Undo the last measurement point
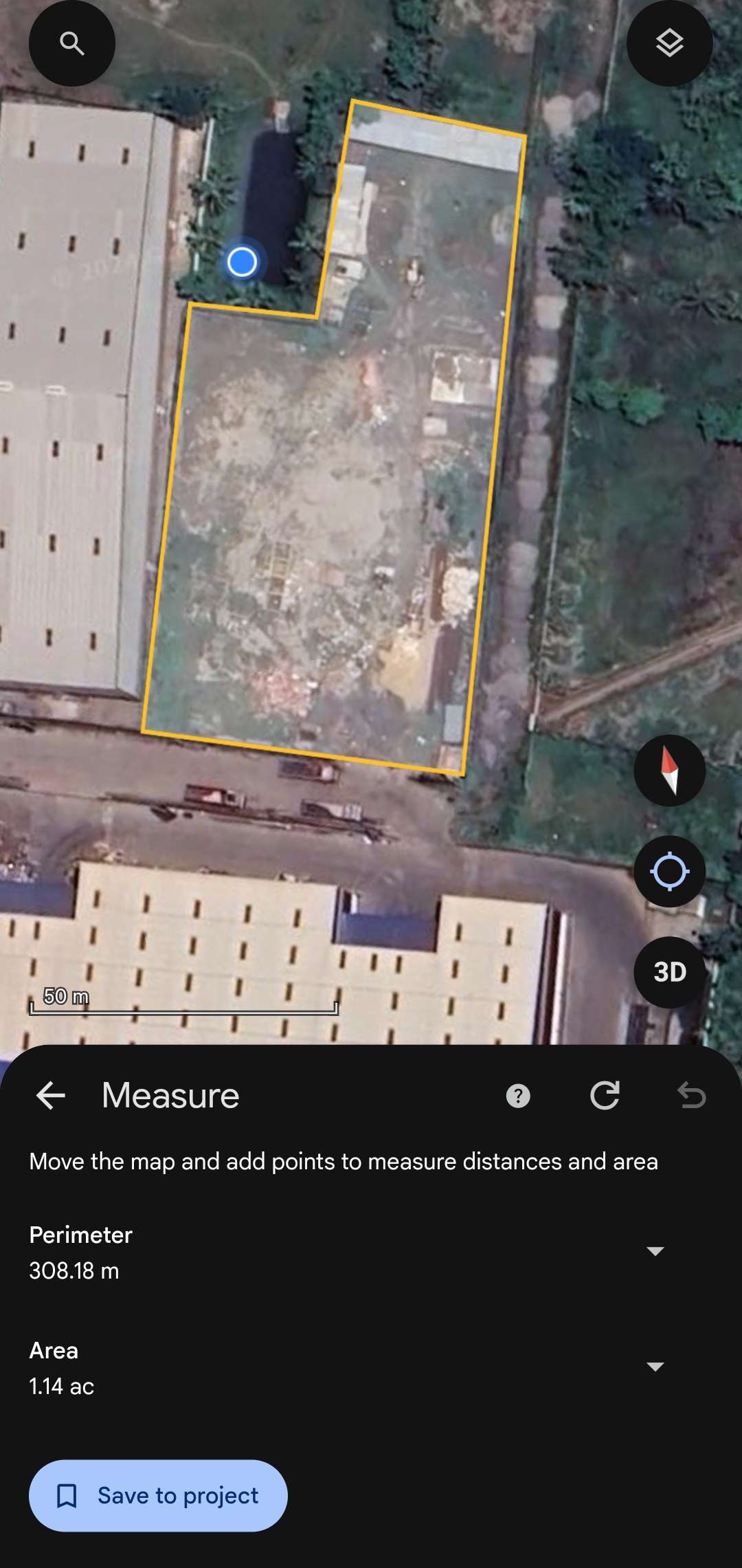Screen dimensions: 742x1568 (x=691, y=1095)
